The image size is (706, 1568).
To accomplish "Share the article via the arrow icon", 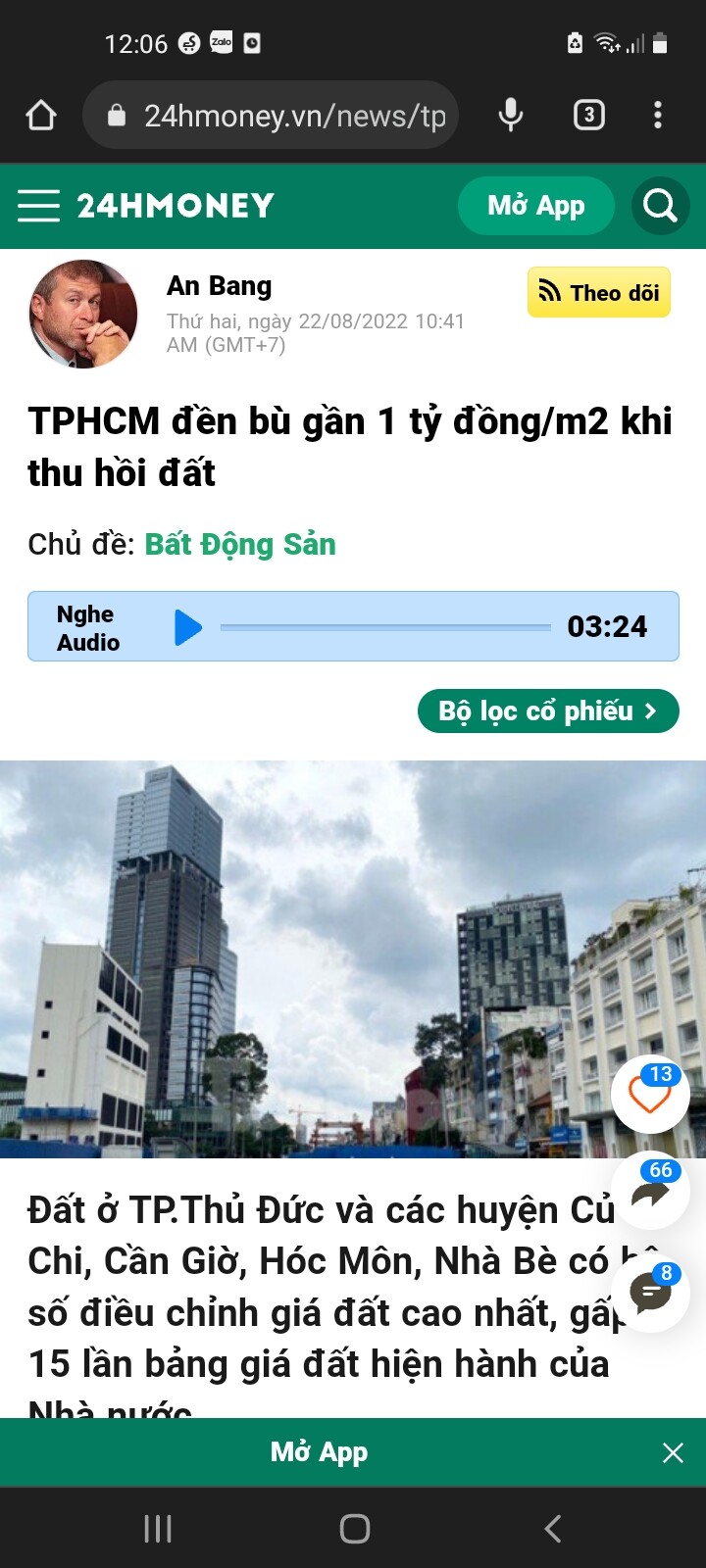I will 649,1191.
